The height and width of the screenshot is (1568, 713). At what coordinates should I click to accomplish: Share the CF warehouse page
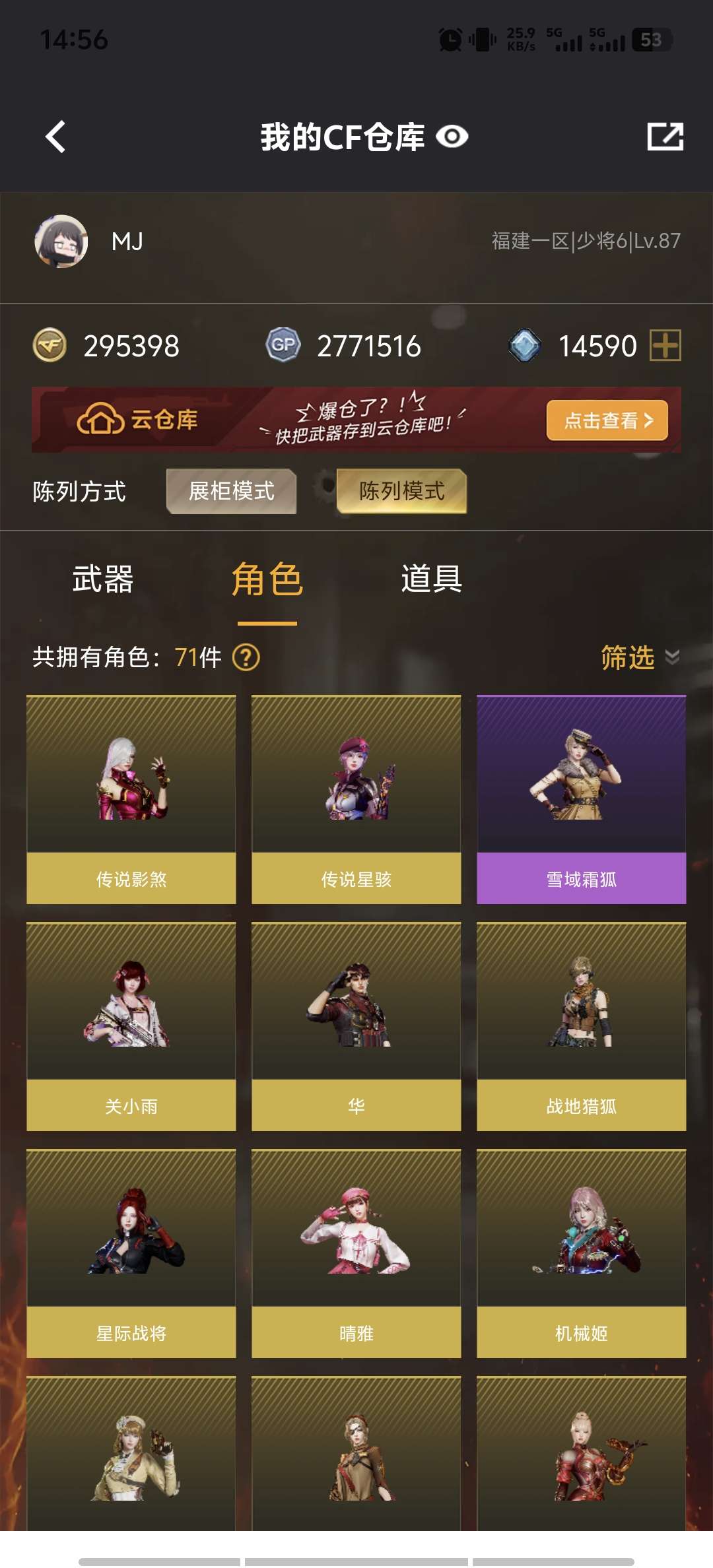point(664,137)
